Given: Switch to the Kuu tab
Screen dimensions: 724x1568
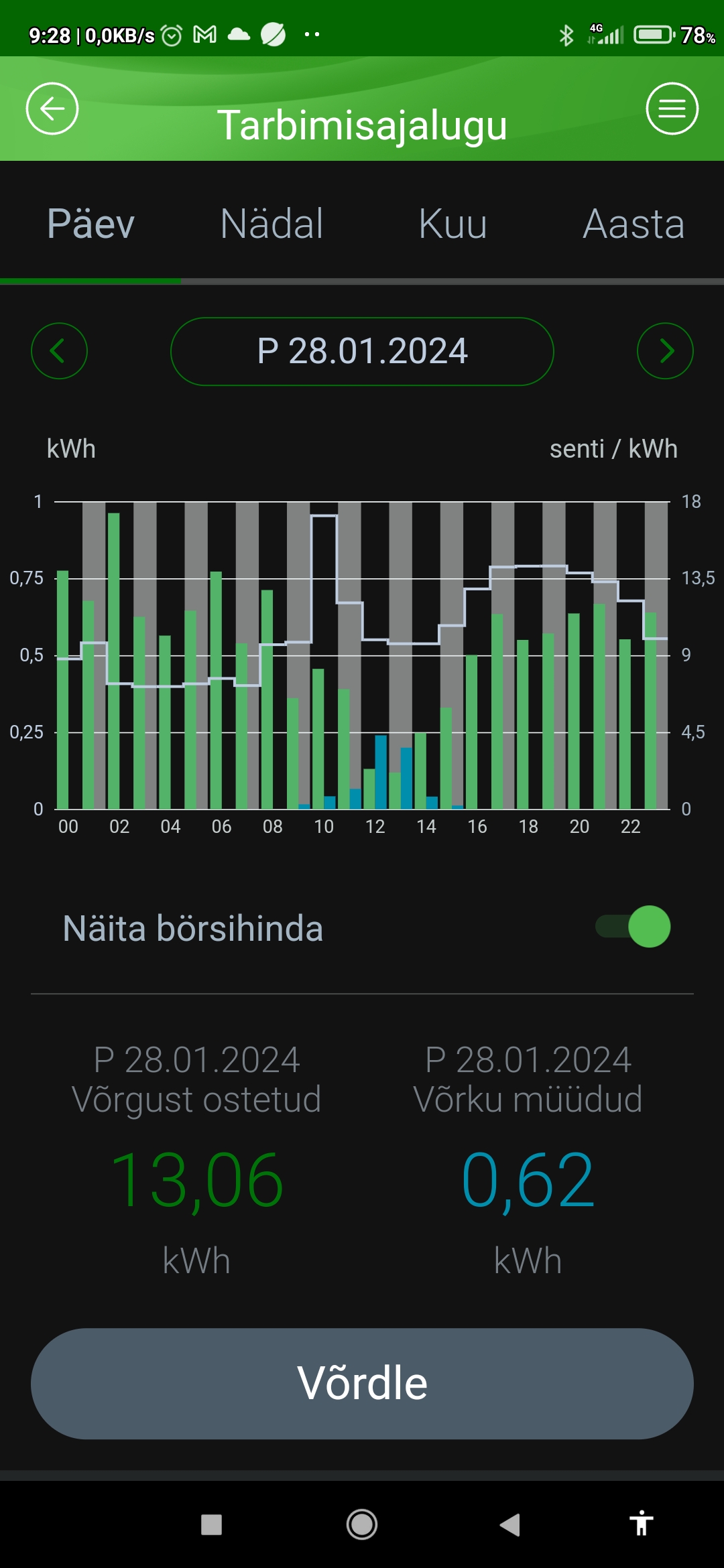Looking at the screenshot, I should click(452, 224).
